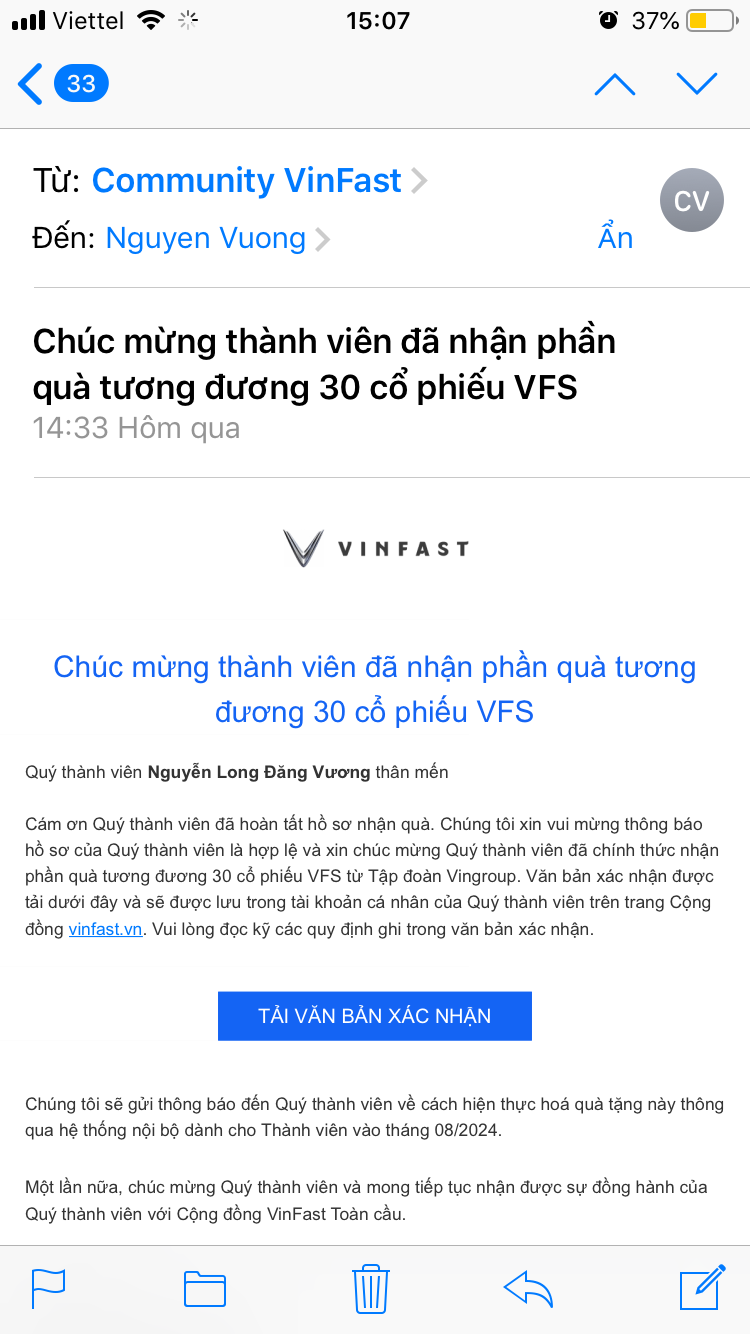This screenshot has height=1334, width=750.
Task: Delete this email with trash icon
Action: (x=370, y=1288)
